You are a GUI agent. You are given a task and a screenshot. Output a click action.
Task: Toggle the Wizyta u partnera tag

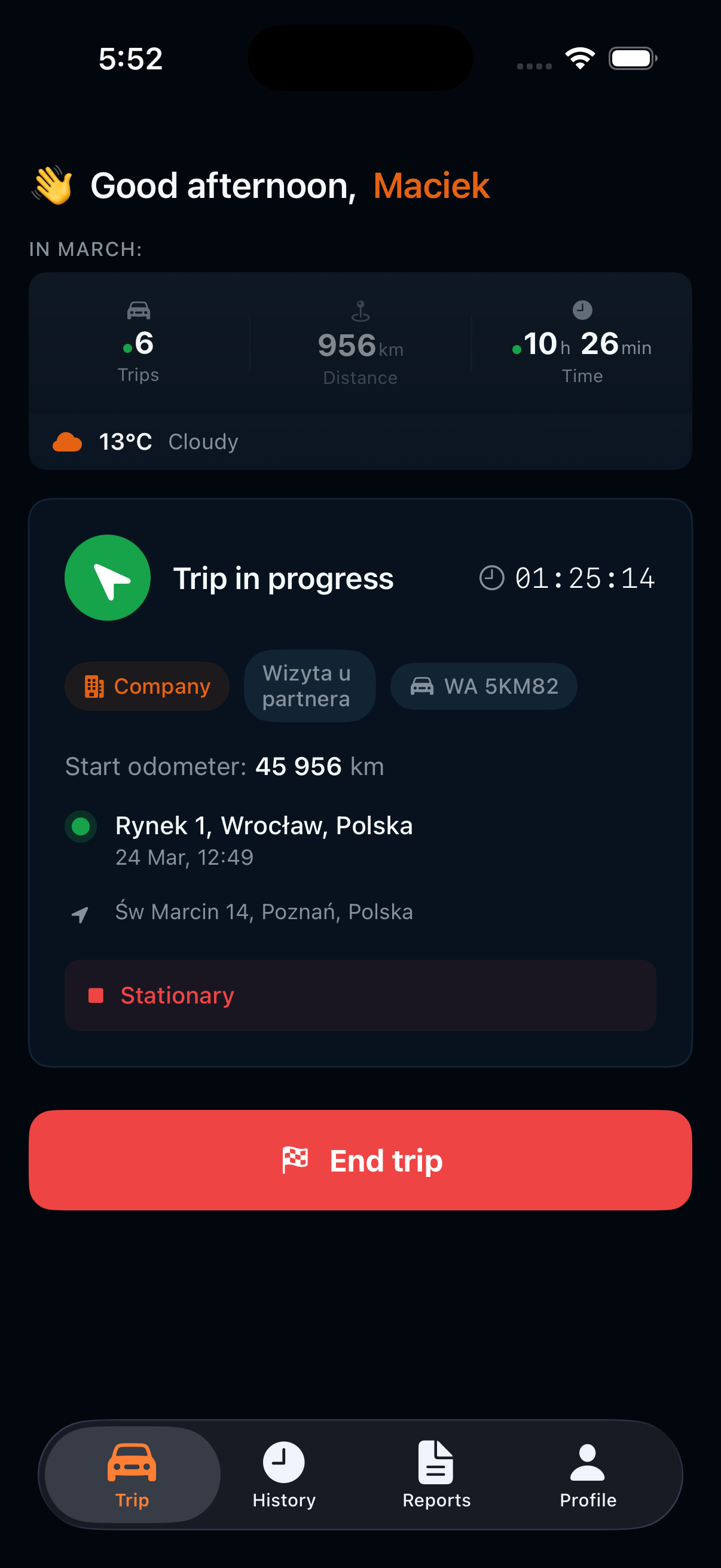(x=309, y=686)
